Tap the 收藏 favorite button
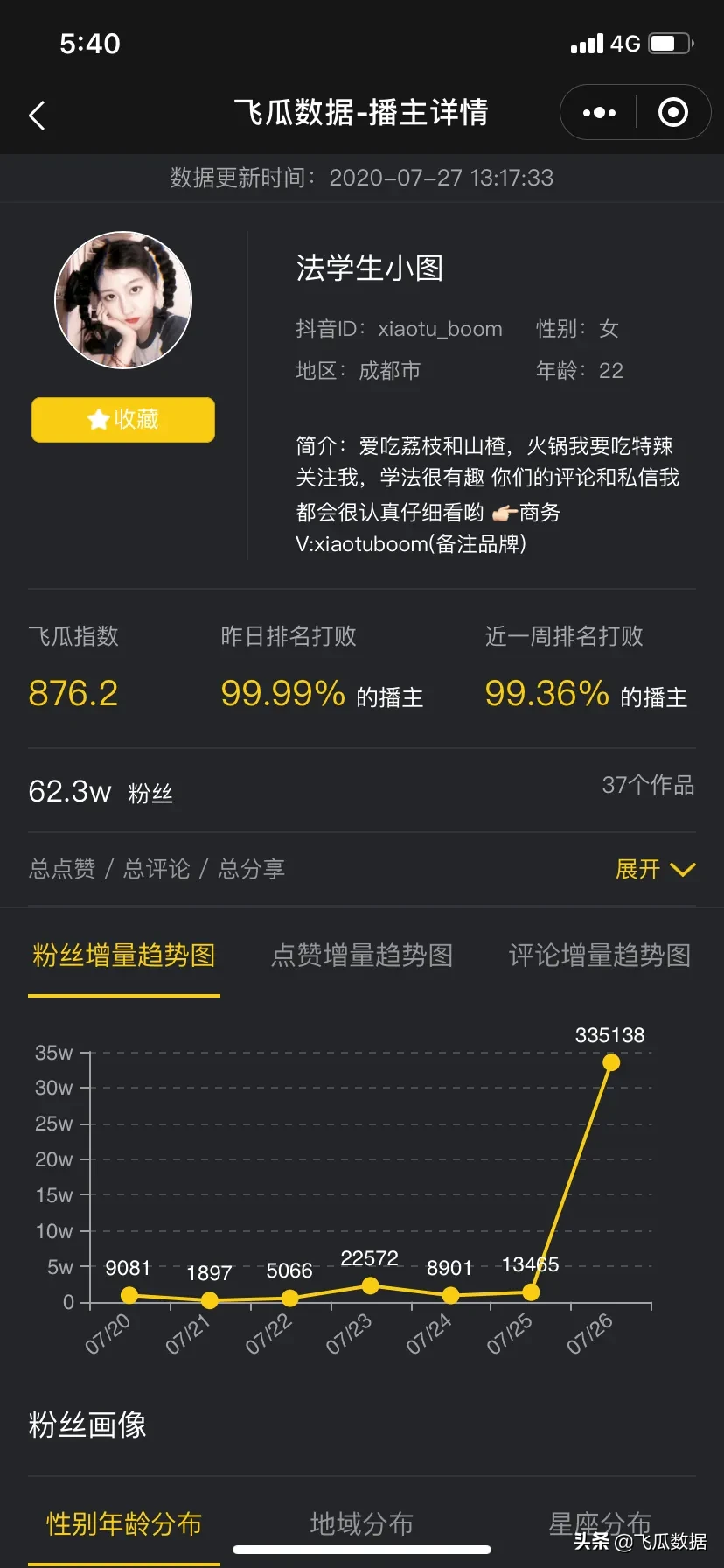724x1568 pixels. 123,420
